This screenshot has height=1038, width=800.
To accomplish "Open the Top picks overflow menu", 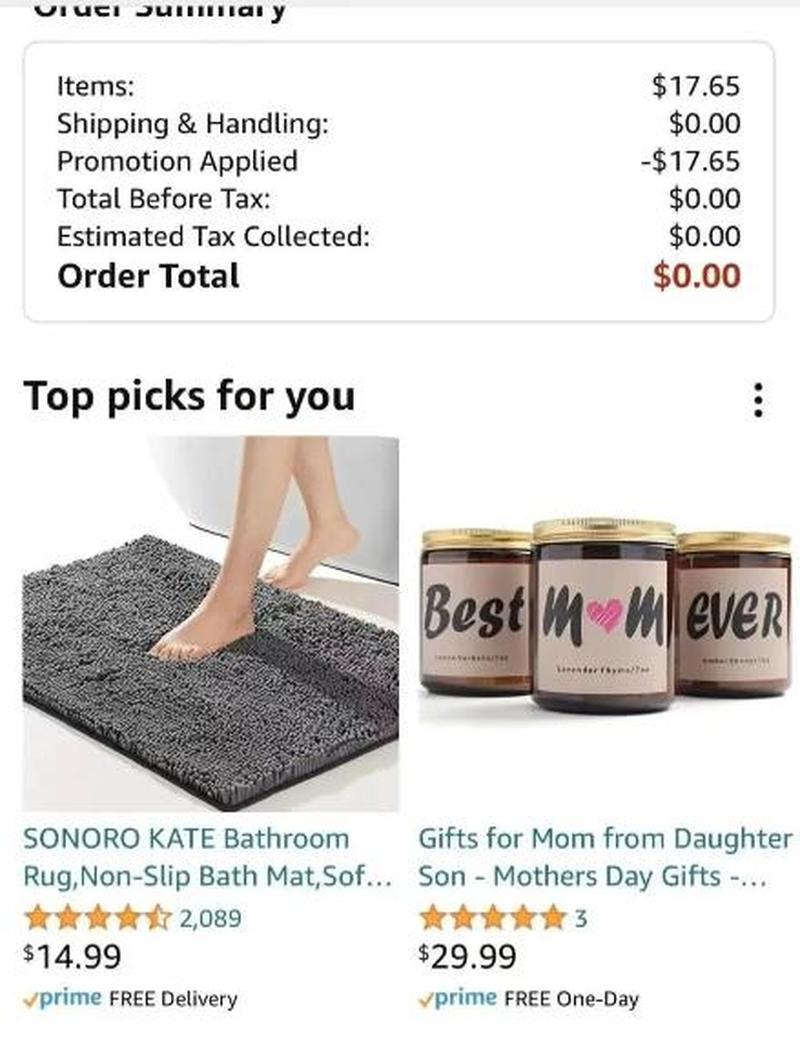I will pyautogui.click(x=759, y=400).
